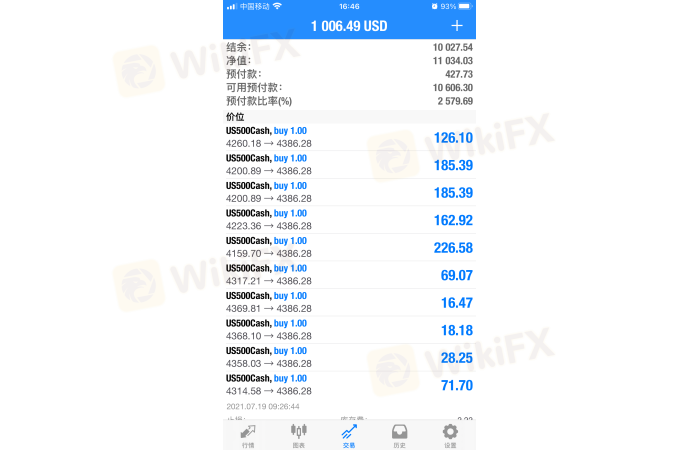Screen dimensions: 700x450
Task: View the position with profit 71.70
Action: pos(349,384)
